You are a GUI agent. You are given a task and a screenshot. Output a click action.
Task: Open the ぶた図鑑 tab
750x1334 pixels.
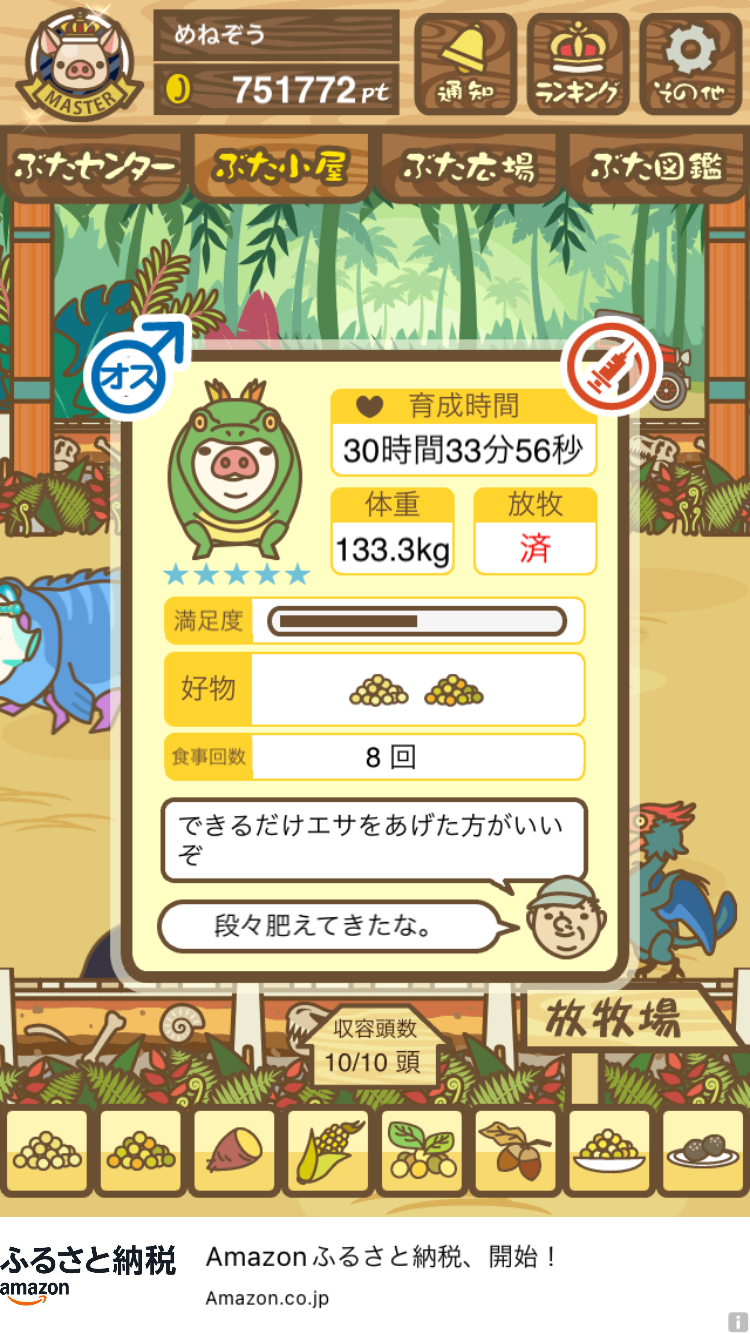click(x=655, y=167)
